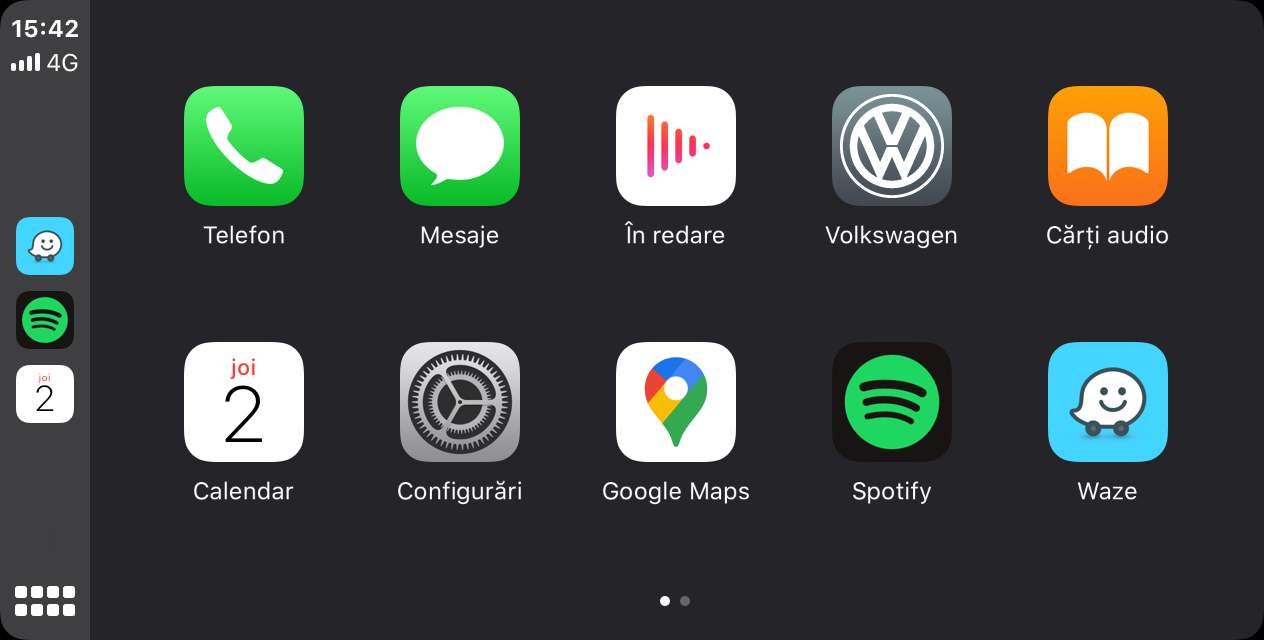Launch Cărți audio app
Viewport: 1264px width, 640px height.
click(1108, 146)
